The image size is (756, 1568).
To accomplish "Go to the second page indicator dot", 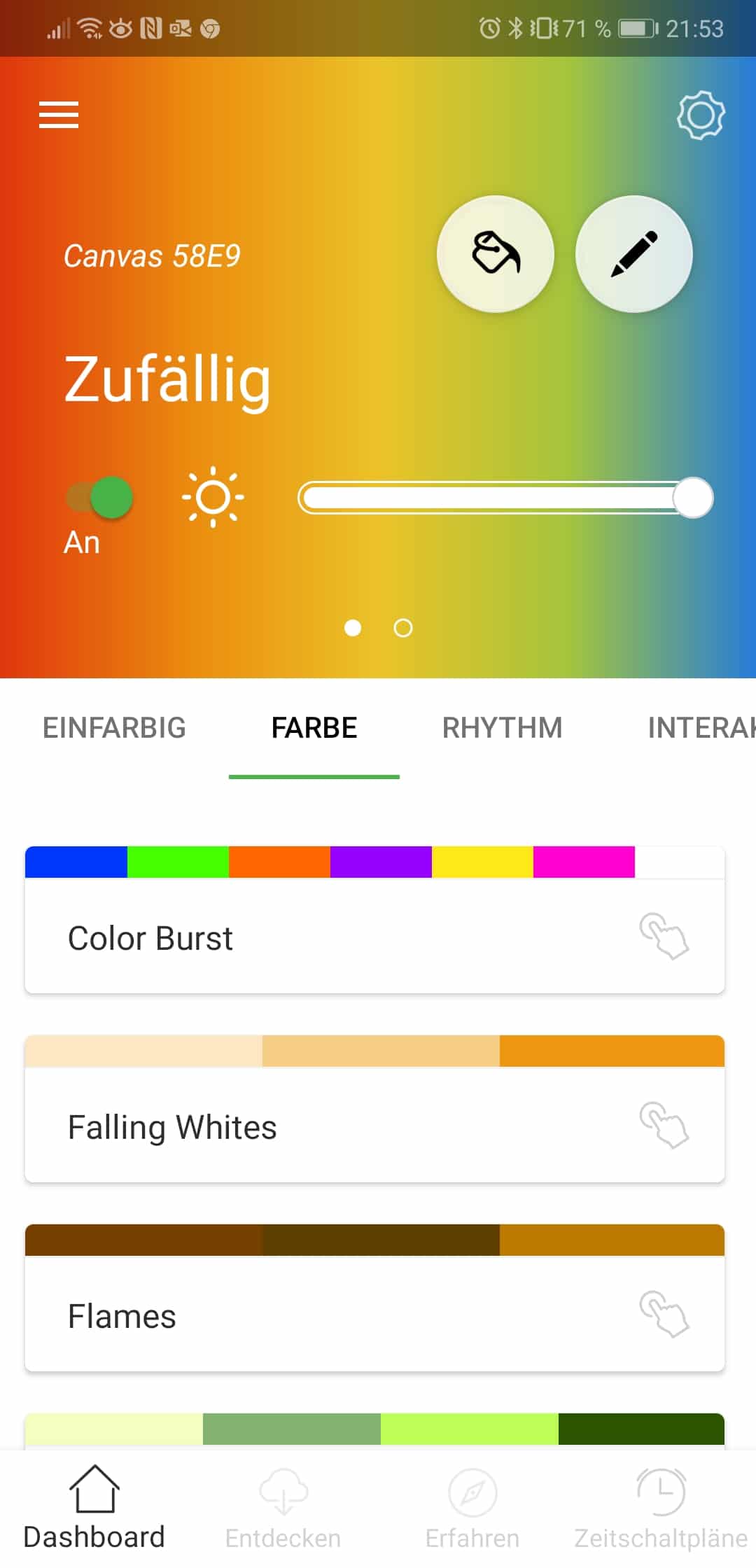I will 403,628.
